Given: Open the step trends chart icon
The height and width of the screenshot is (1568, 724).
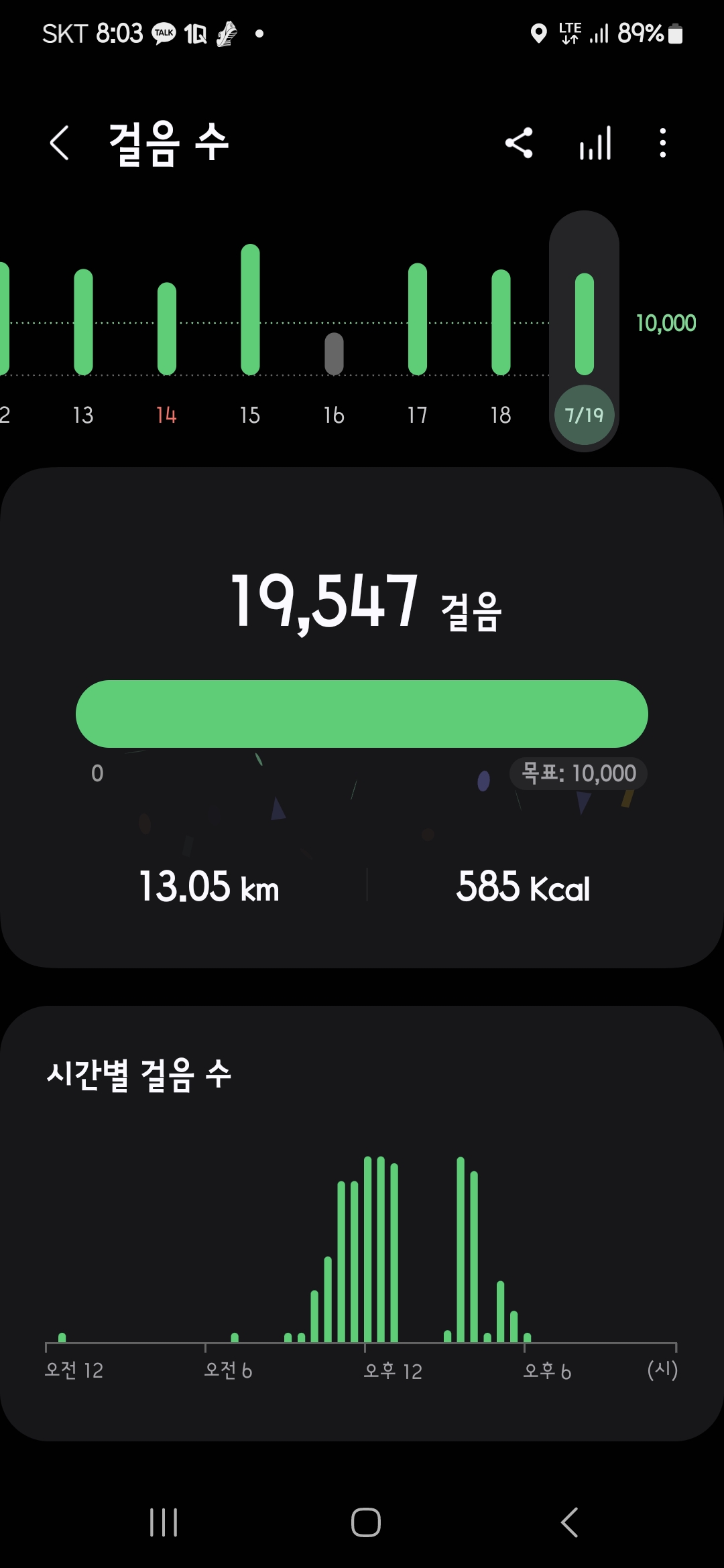Looking at the screenshot, I should click(x=595, y=143).
